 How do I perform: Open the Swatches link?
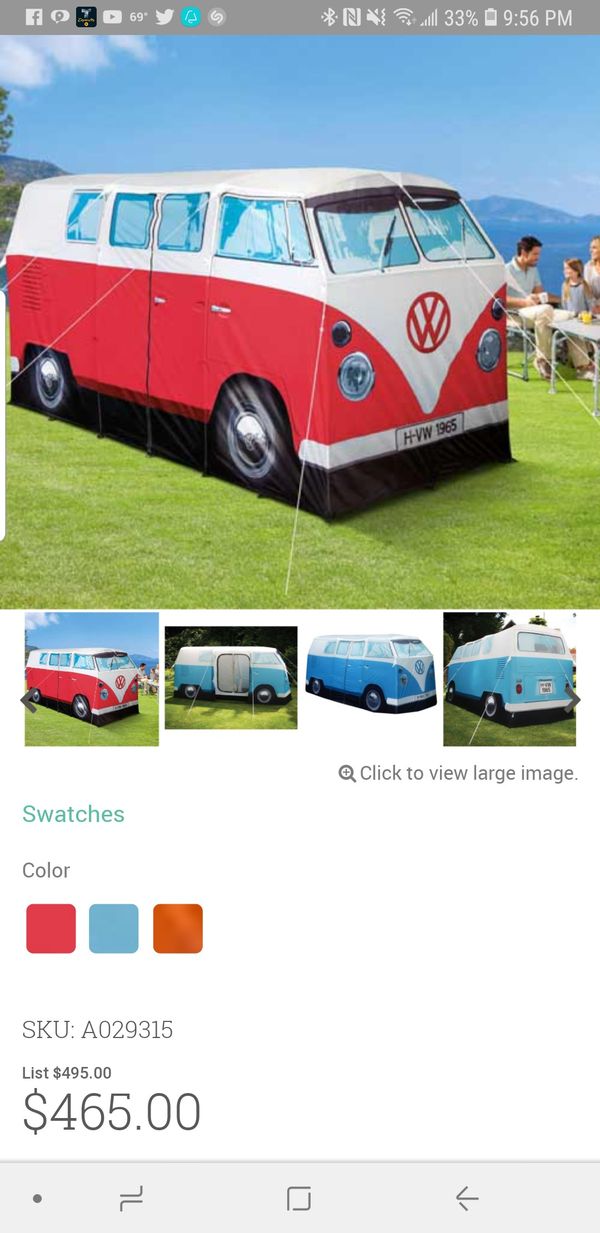(73, 814)
